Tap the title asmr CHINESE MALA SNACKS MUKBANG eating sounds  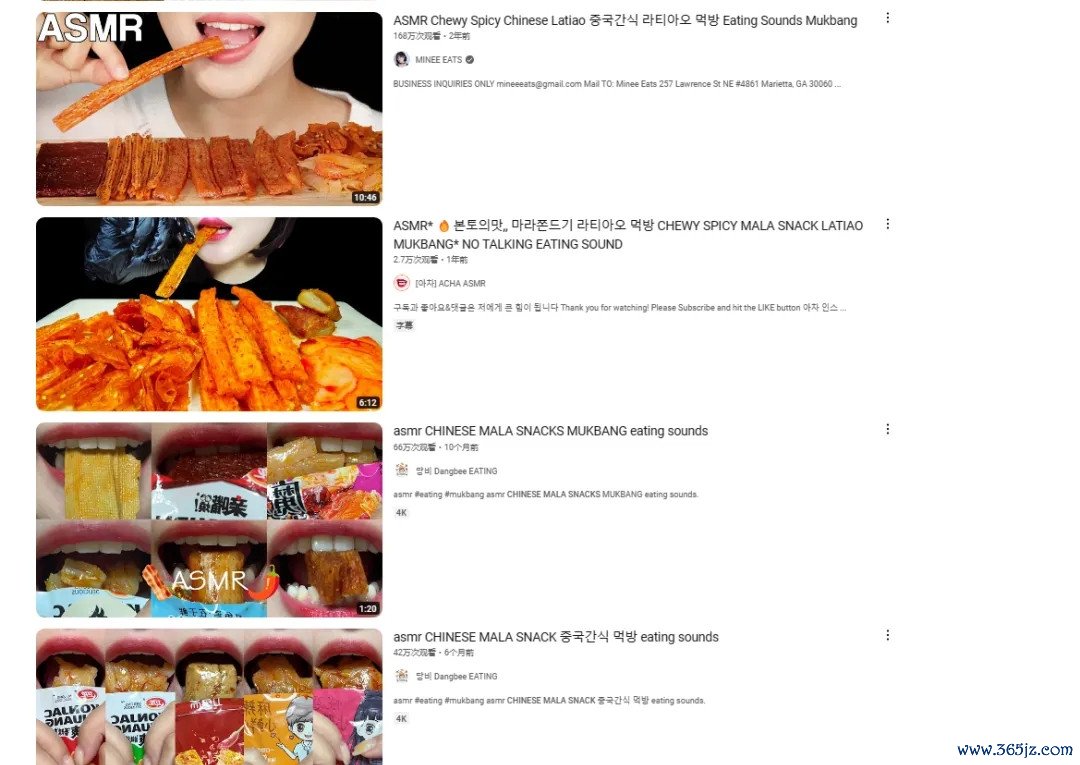[550, 431]
